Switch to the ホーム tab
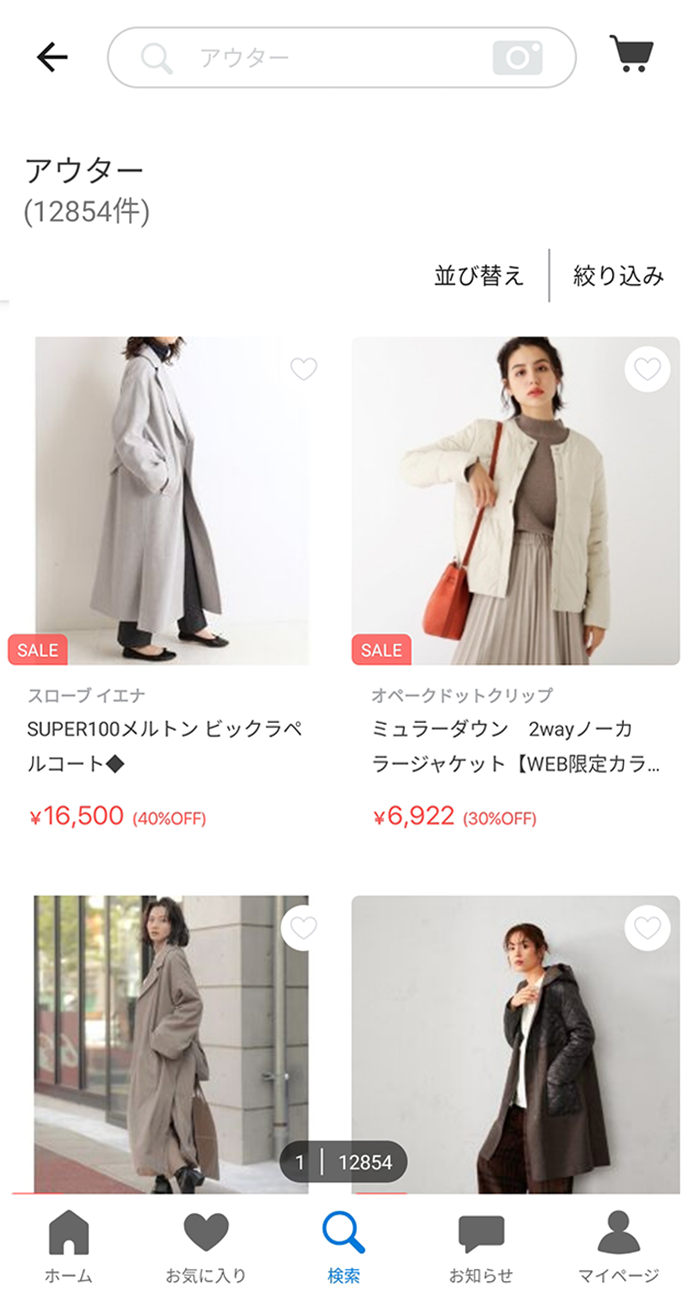Screen dimensions: 688x1300 (69, 1246)
